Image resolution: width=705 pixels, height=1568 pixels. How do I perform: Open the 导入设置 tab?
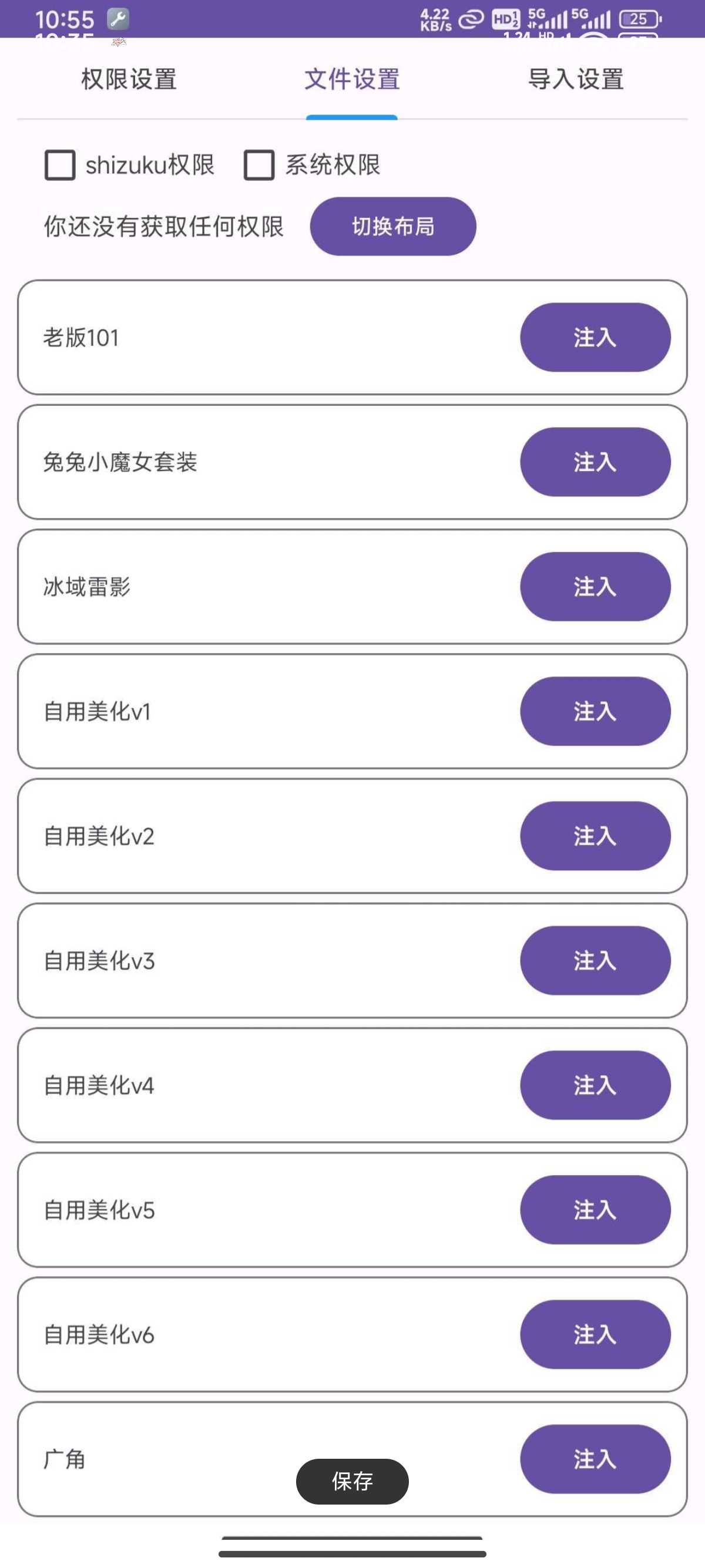[x=575, y=80]
